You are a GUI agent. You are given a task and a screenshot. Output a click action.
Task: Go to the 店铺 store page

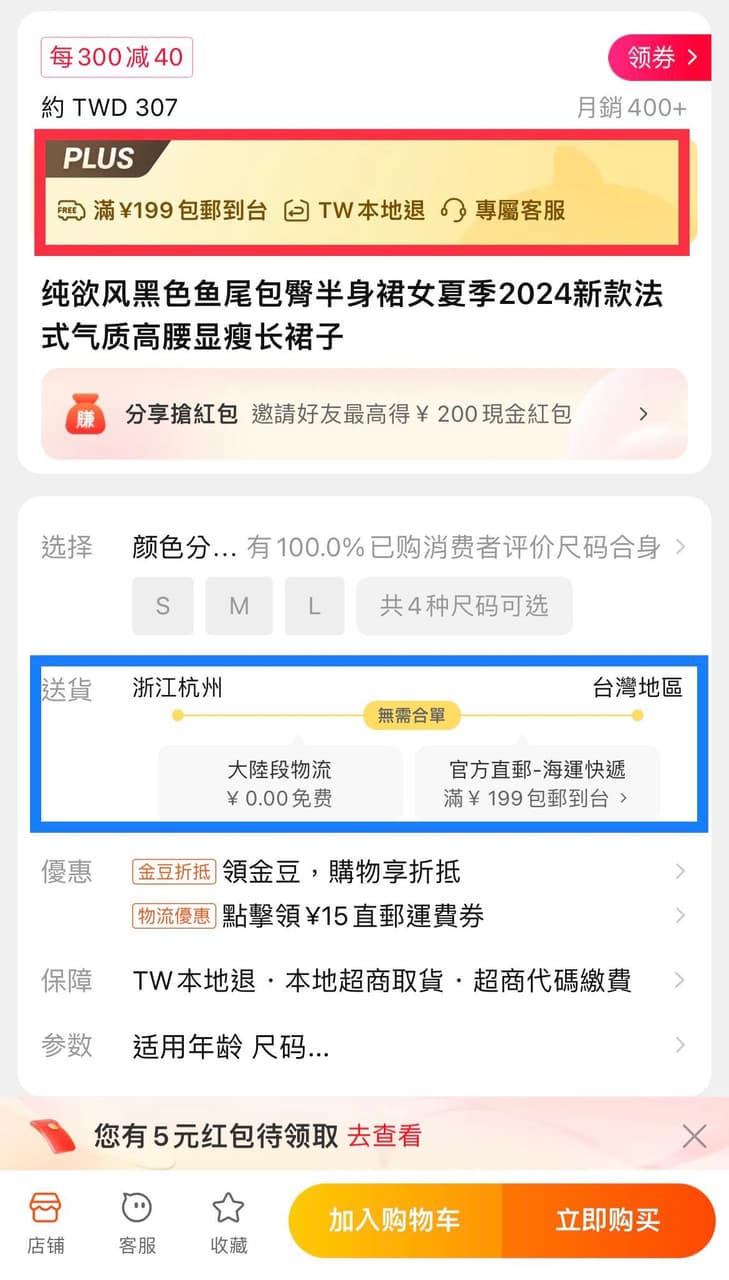[x=45, y=1222]
